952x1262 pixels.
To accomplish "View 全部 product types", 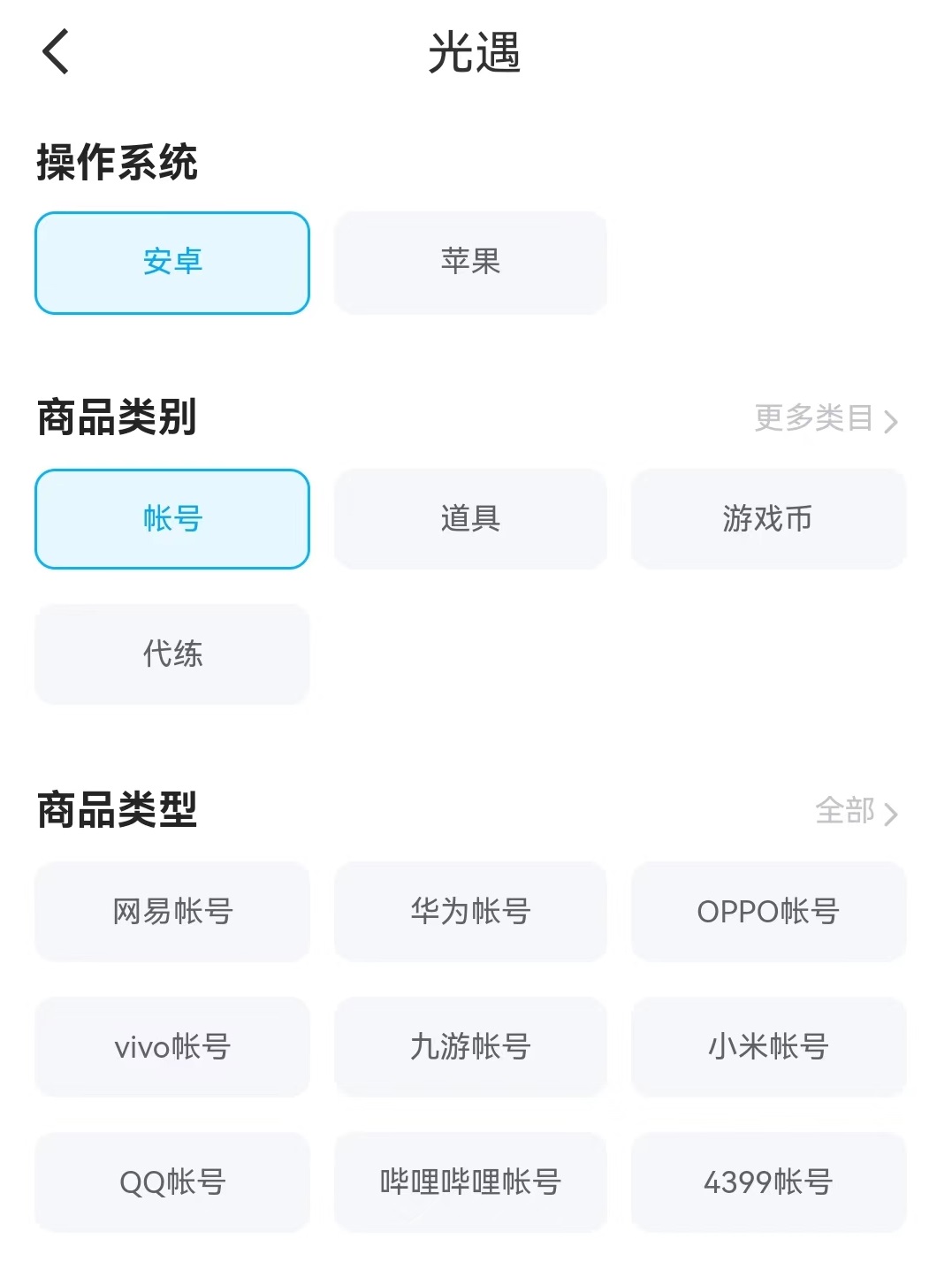I will pyautogui.click(x=856, y=811).
